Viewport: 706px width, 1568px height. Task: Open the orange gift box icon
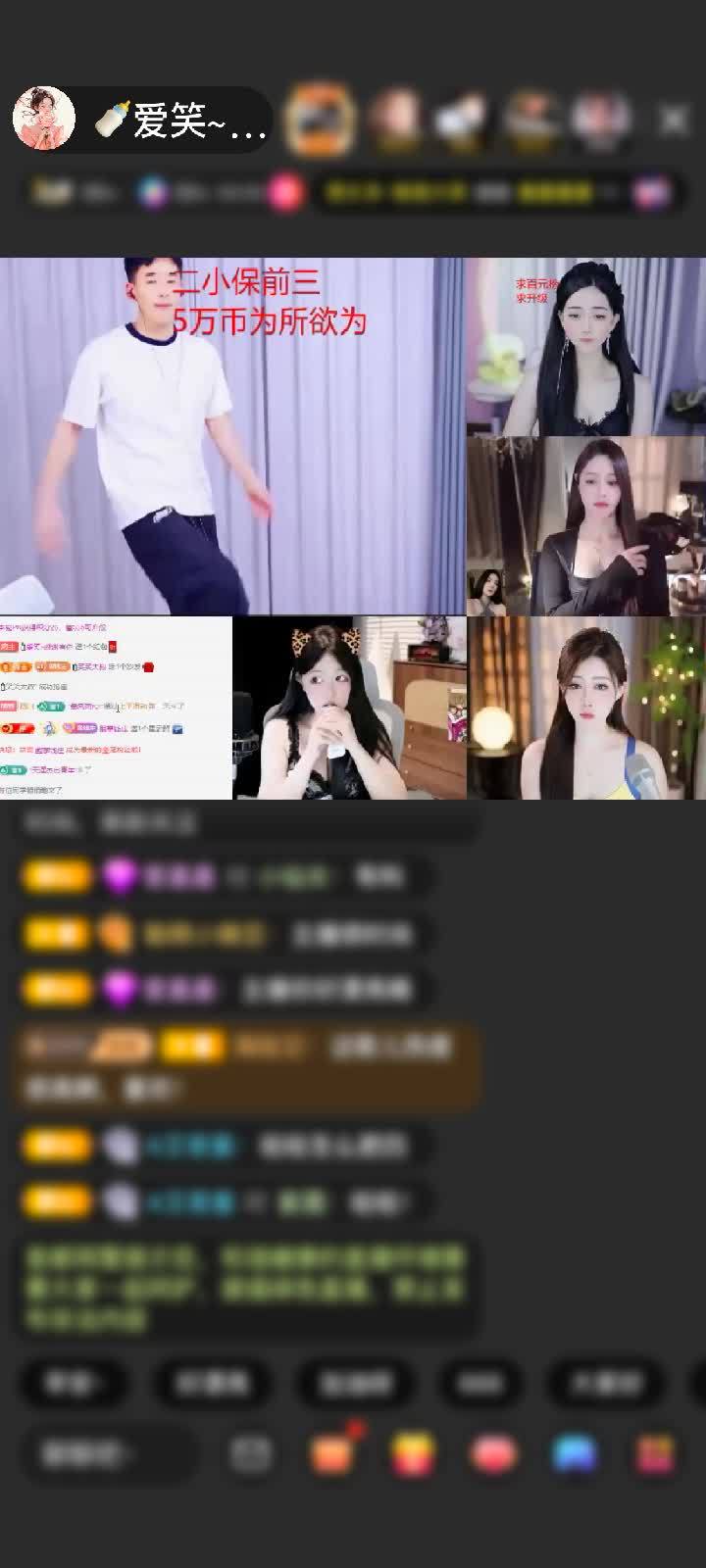(x=332, y=1454)
